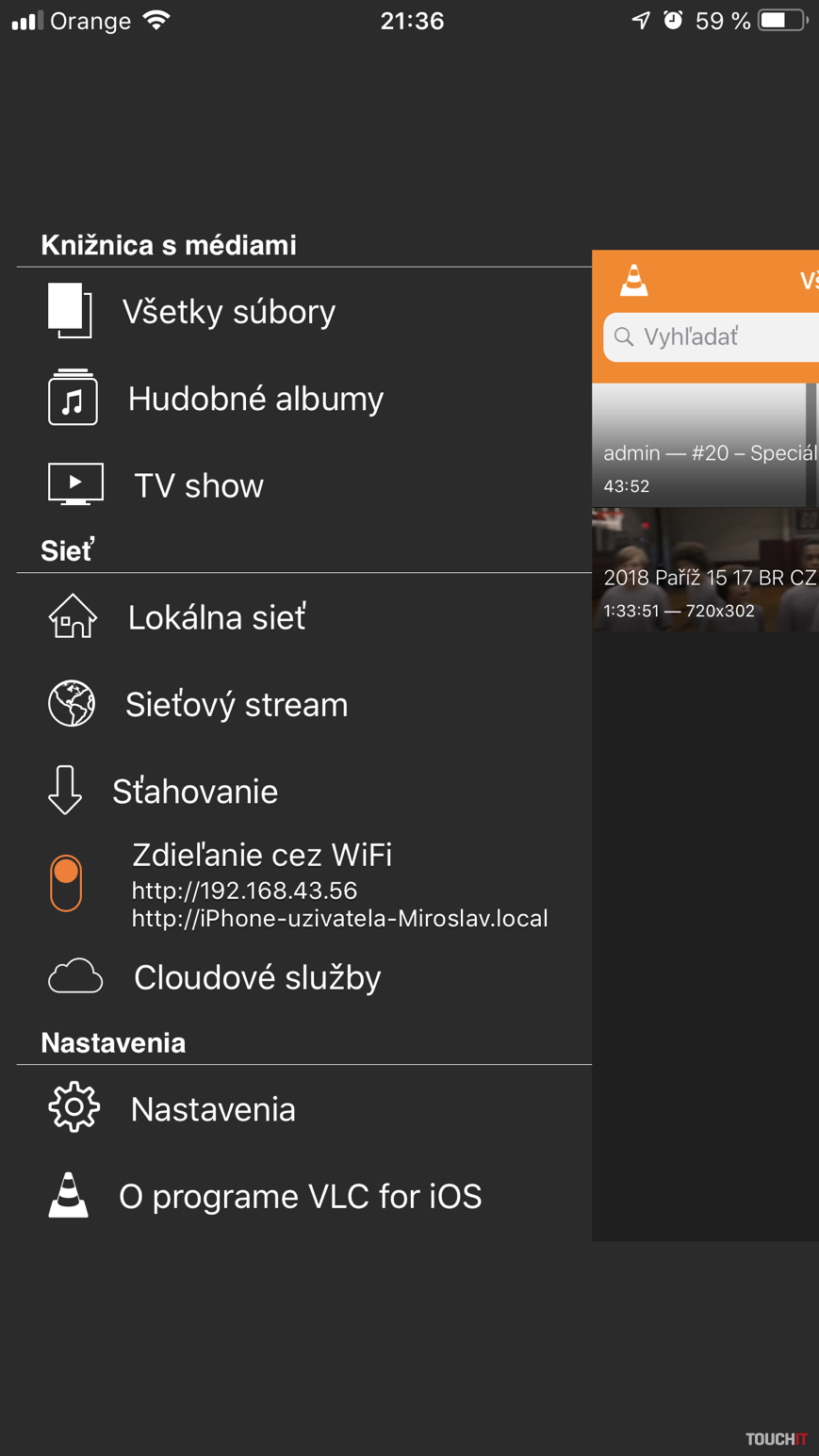Open Nastavenia settings
The width and height of the screenshot is (819, 1456).
[x=304, y=1109]
